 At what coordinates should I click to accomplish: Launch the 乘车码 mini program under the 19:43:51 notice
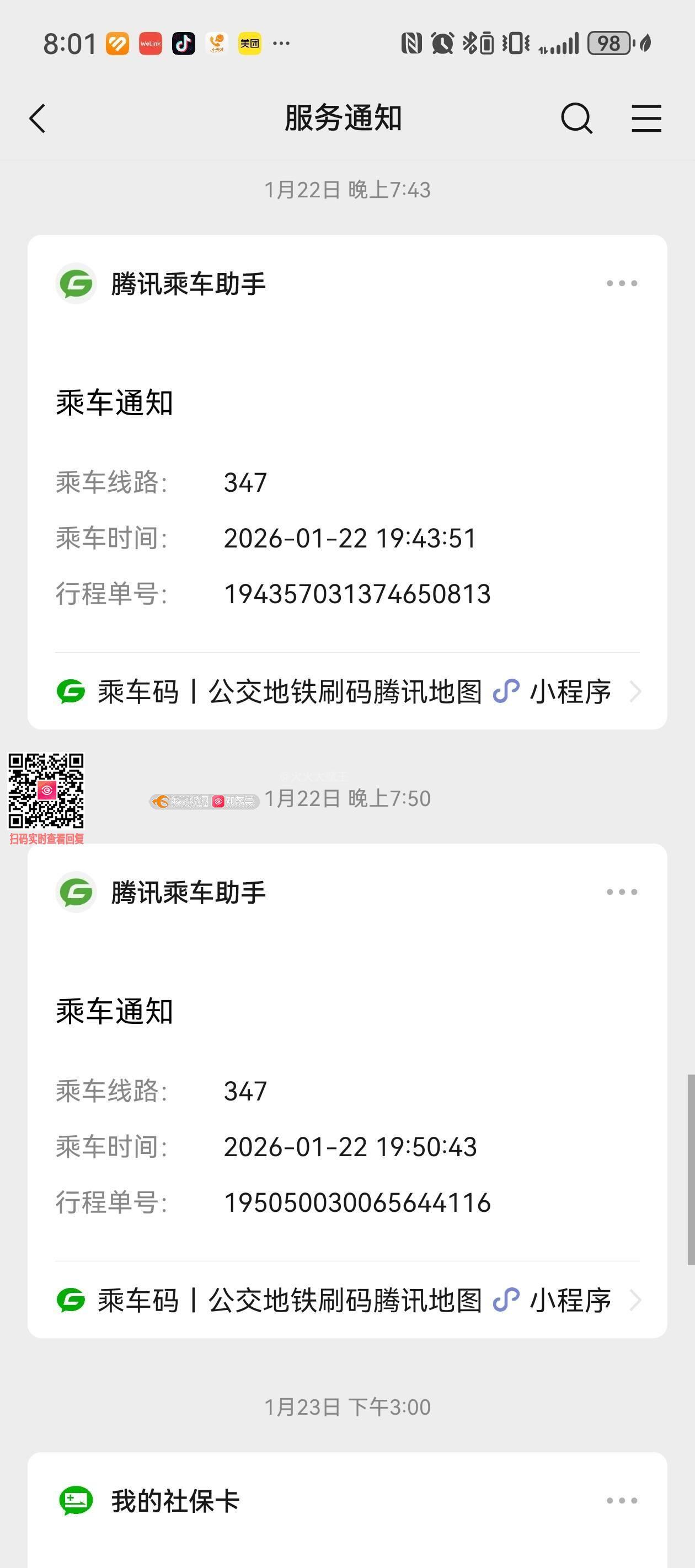(347, 692)
